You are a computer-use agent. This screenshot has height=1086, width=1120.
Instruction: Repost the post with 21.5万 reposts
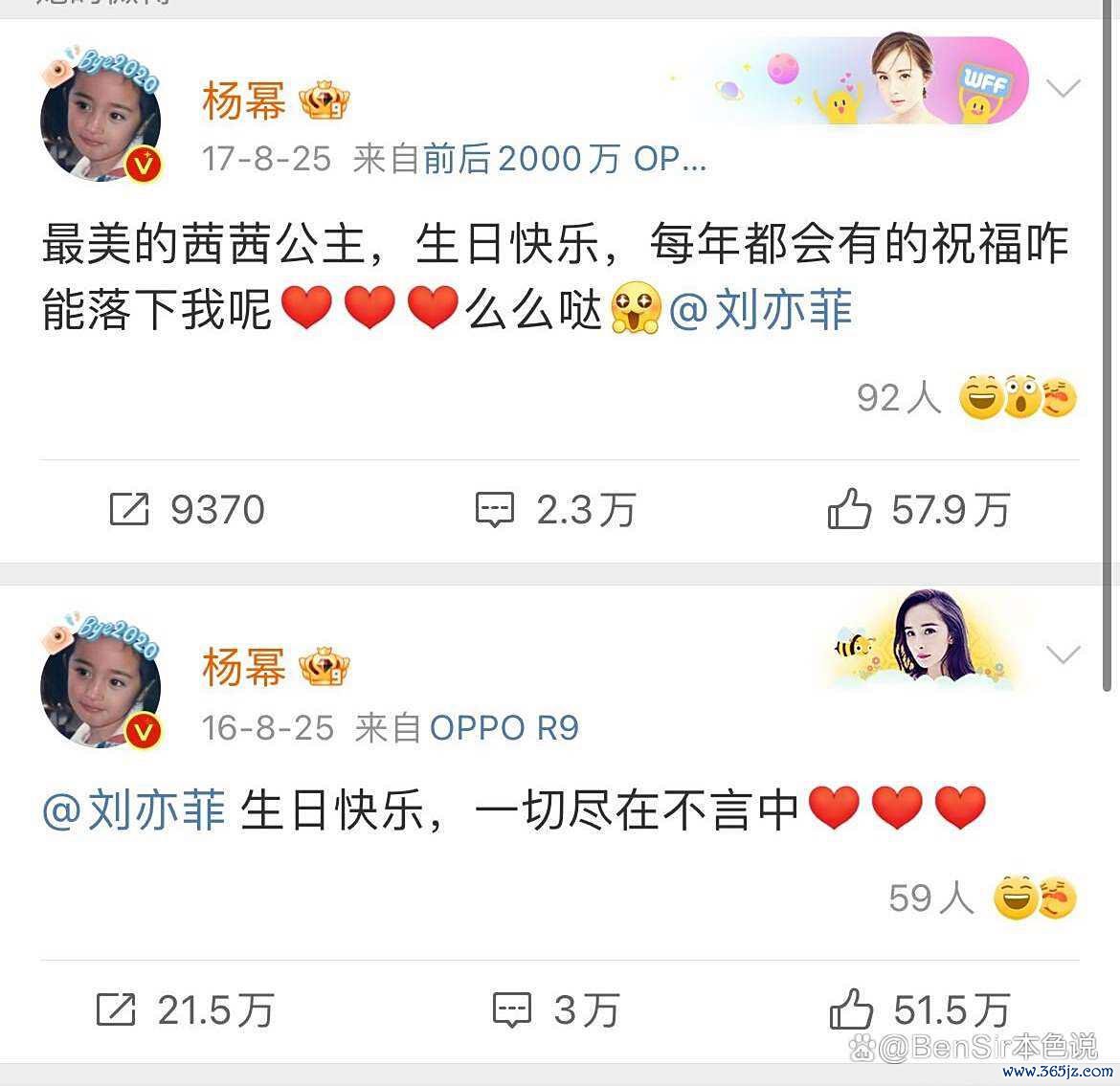click(x=185, y=1010)
